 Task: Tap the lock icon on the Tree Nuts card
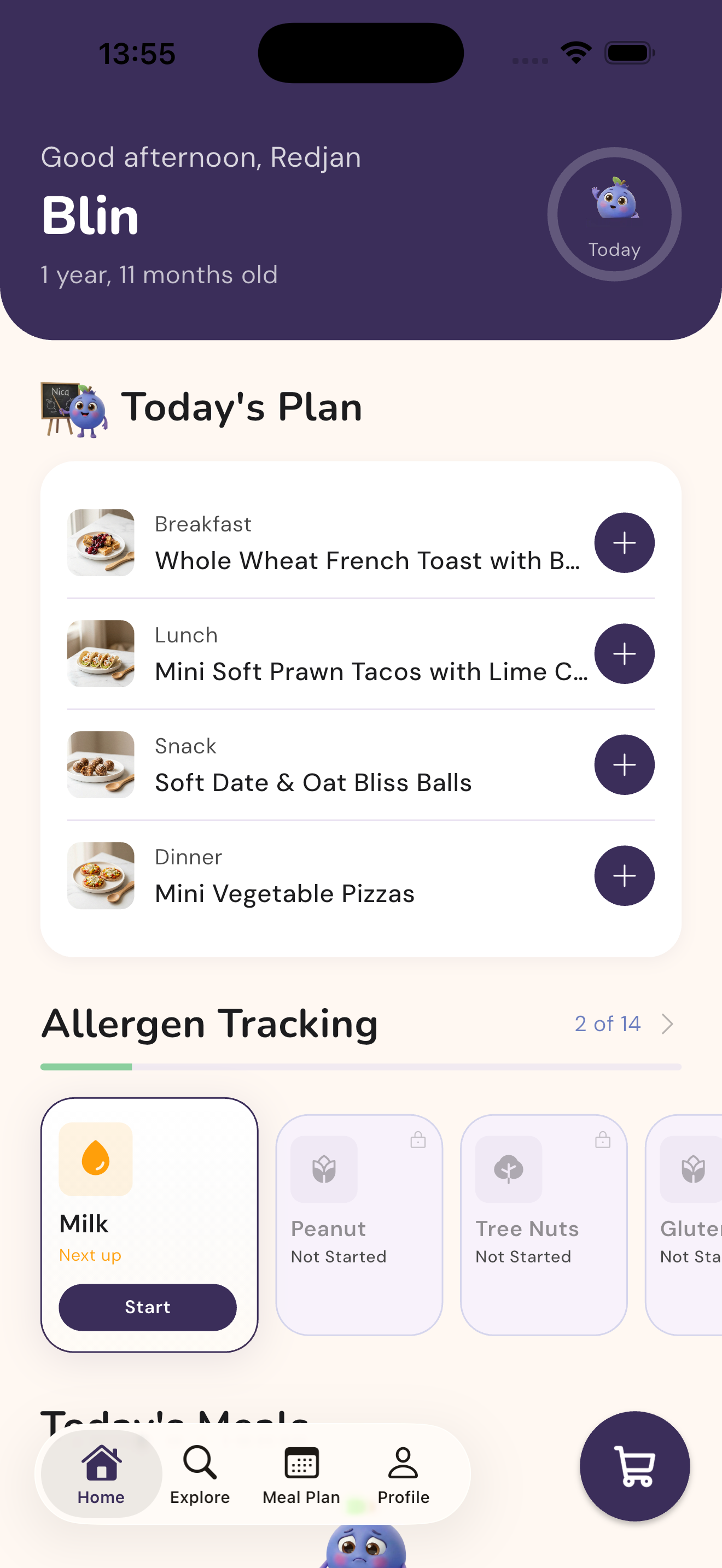(x=603, y=1139)
